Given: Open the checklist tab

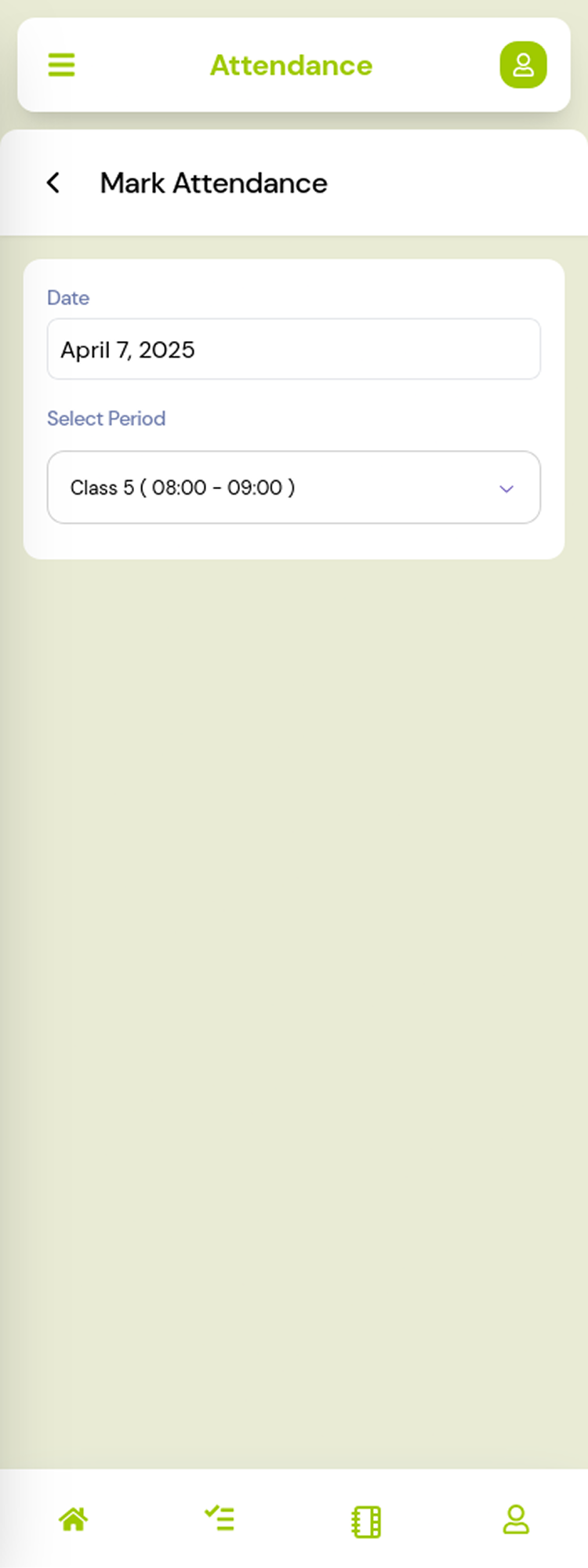Looking at the screenshot, I should (x=220, y=1519).
